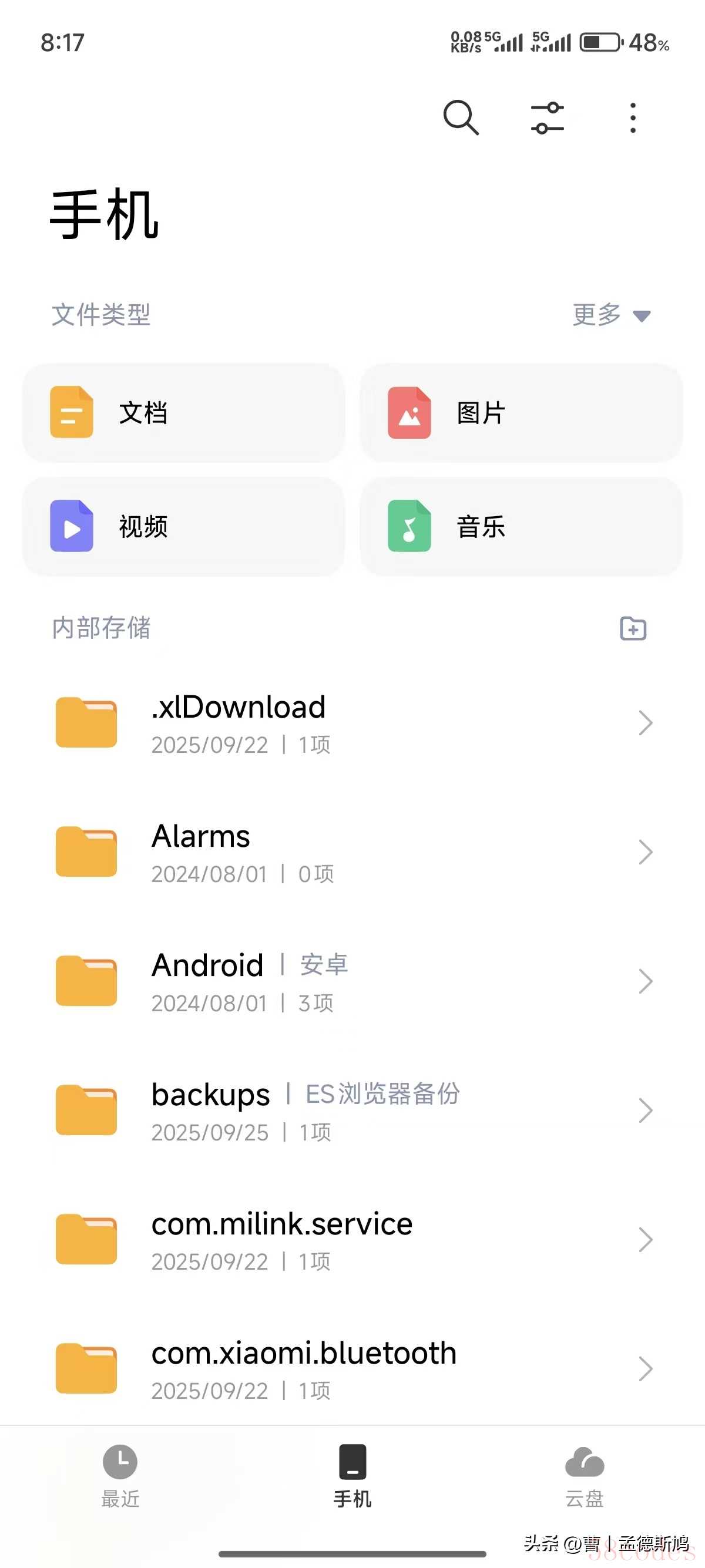Open the .xlDownload folder

[352, 723]
